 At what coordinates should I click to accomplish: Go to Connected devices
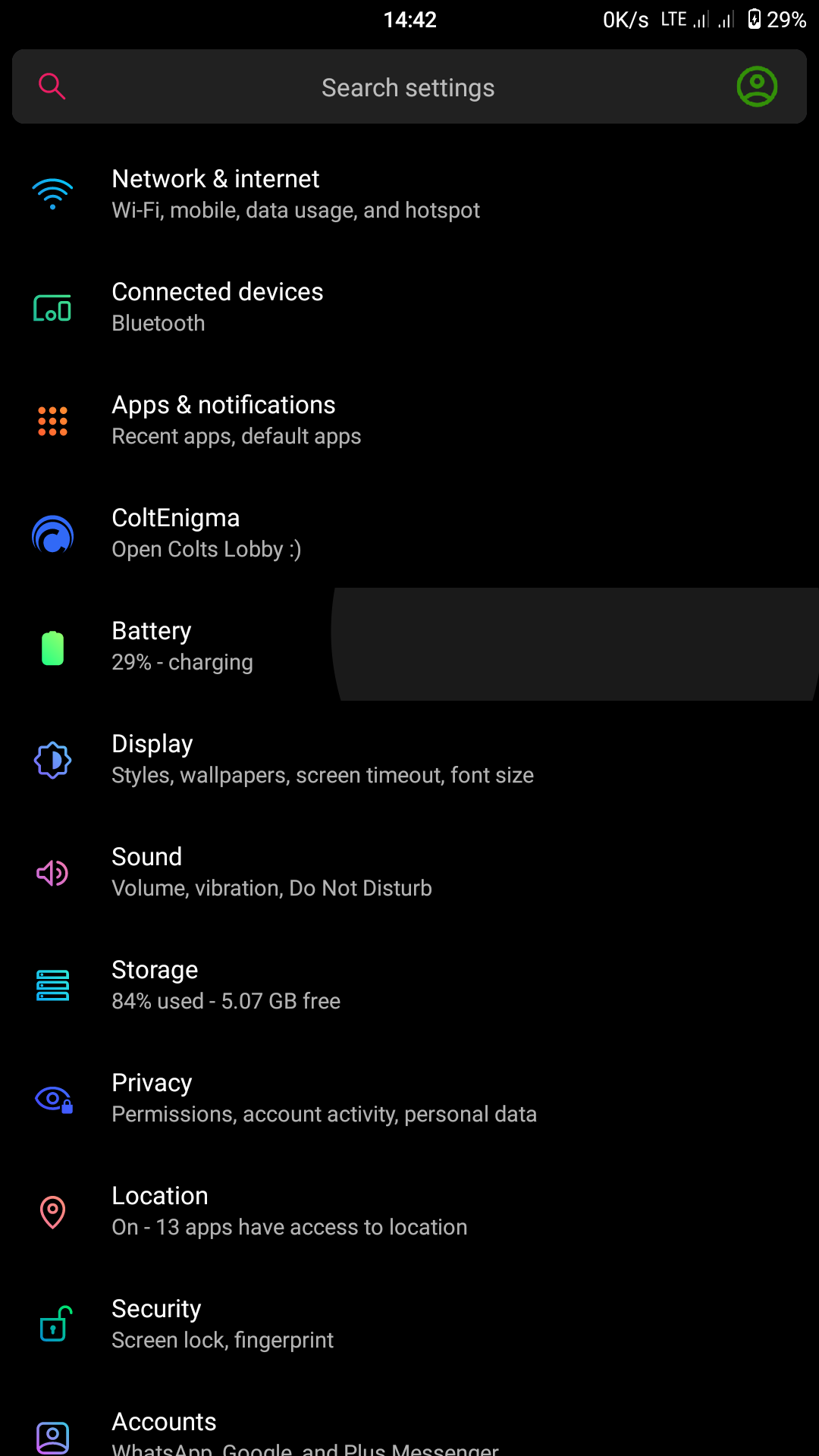coord(409,307)
